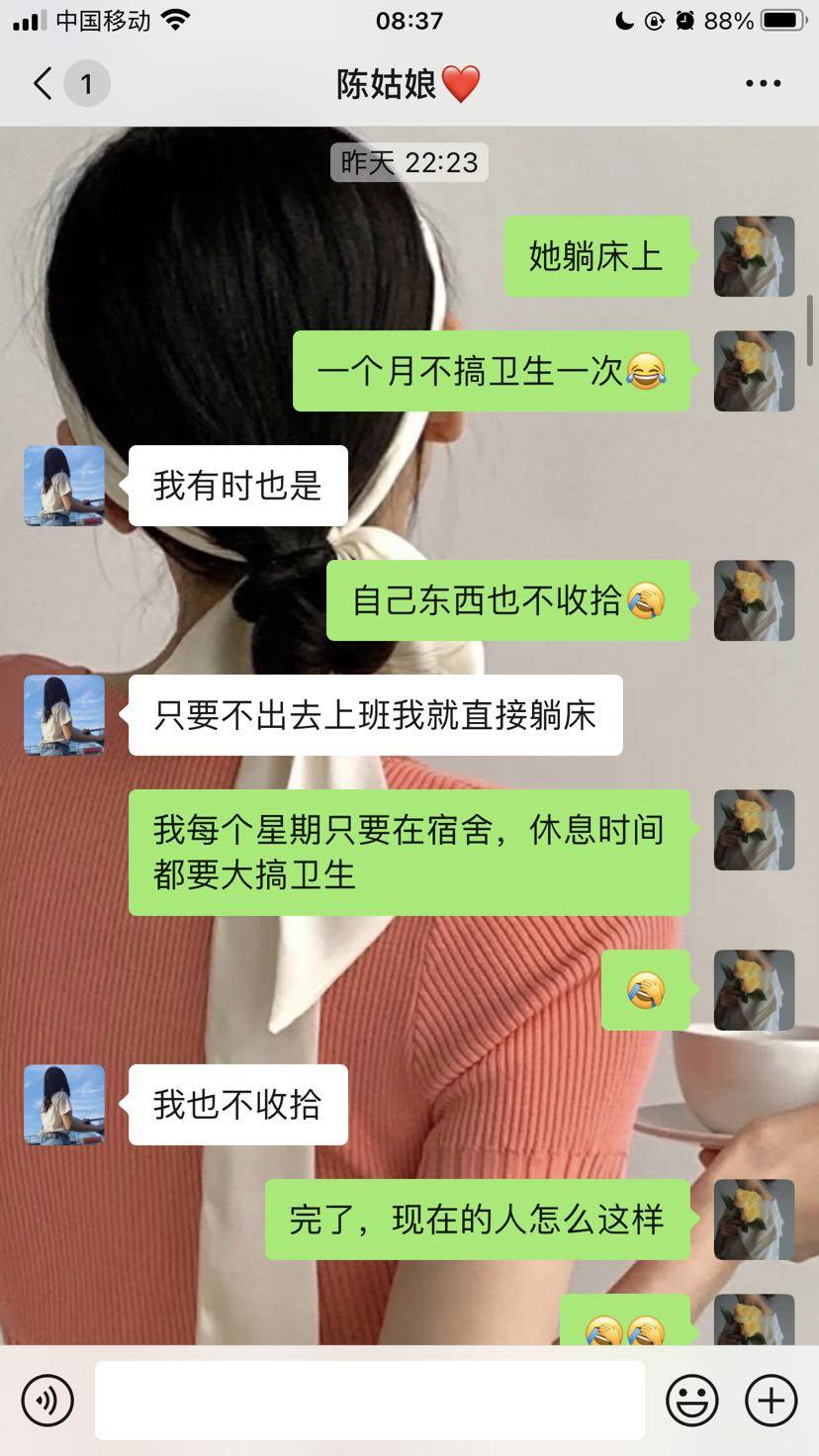The image size is (819, 1456).
Task: Switch to voice message input
Action: pos(47,1400)
